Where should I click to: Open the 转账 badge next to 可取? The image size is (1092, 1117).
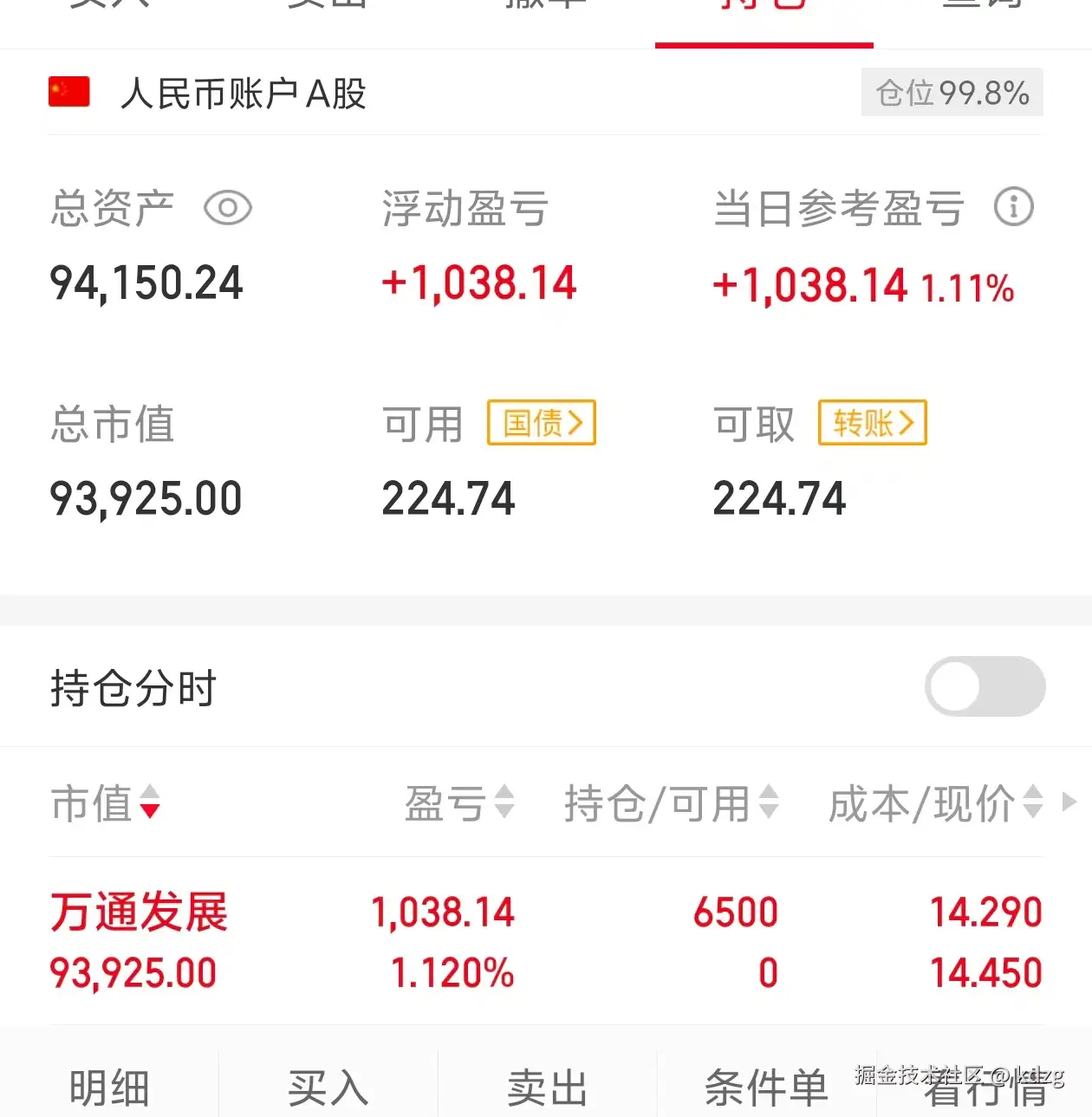[872, 423]
